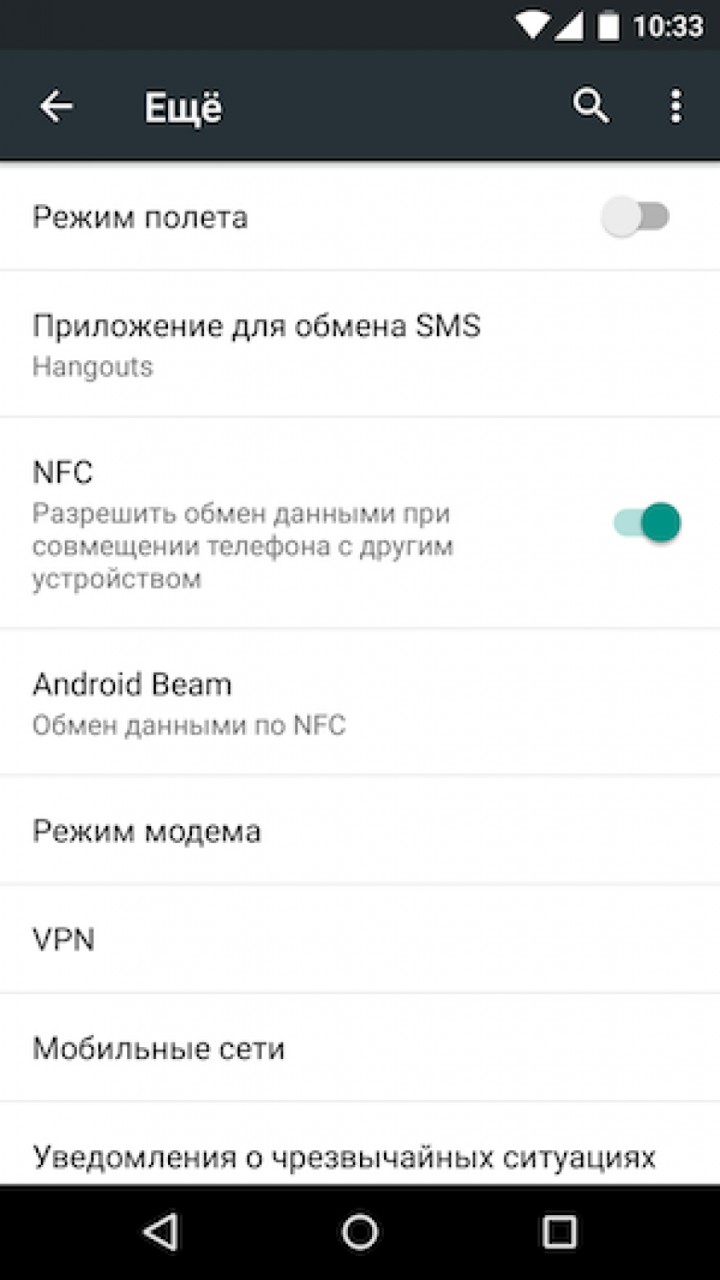720x1280 pixels.
Task: Open the three-dot overflow menu
Action: [676, 106]
